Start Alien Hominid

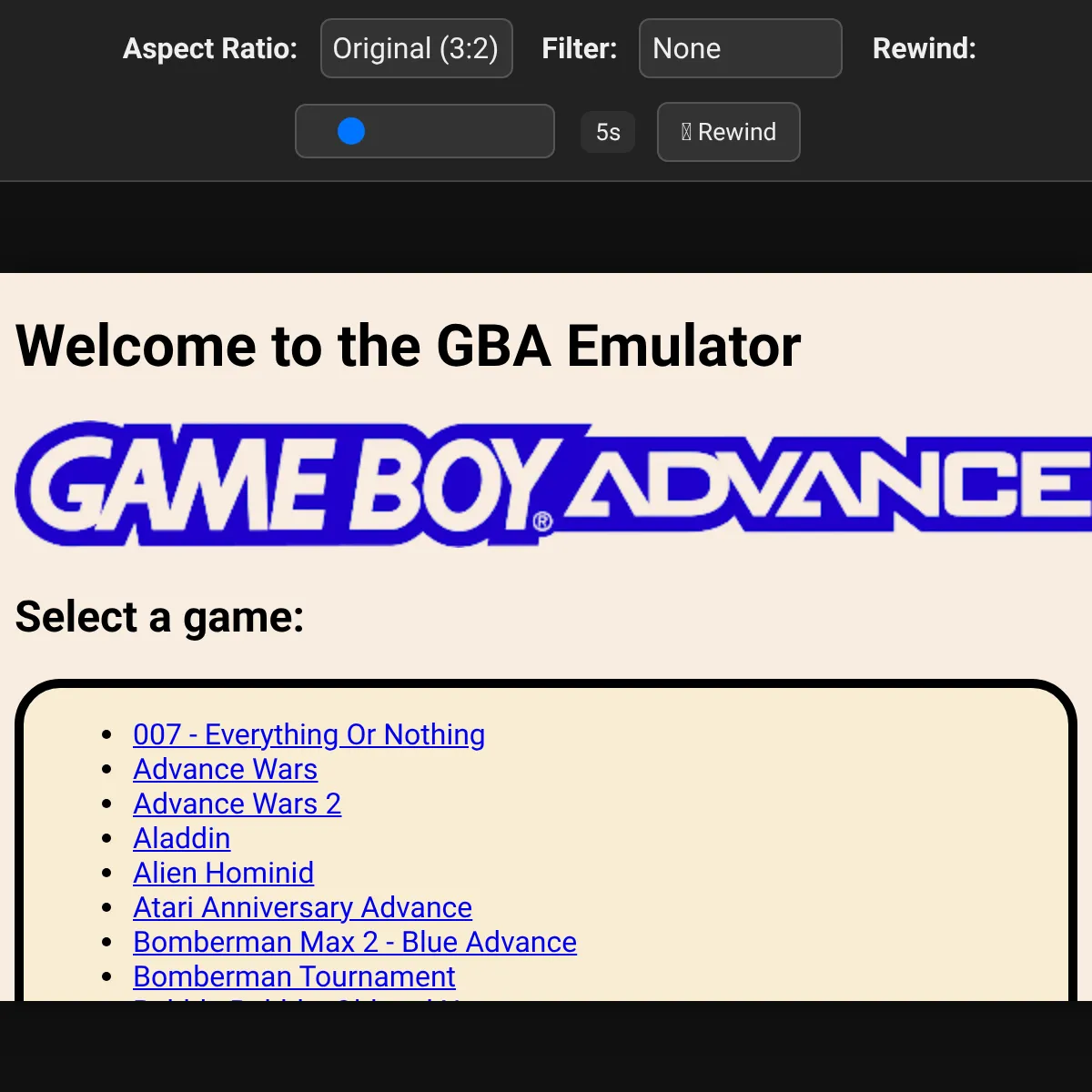coord(223,873)
